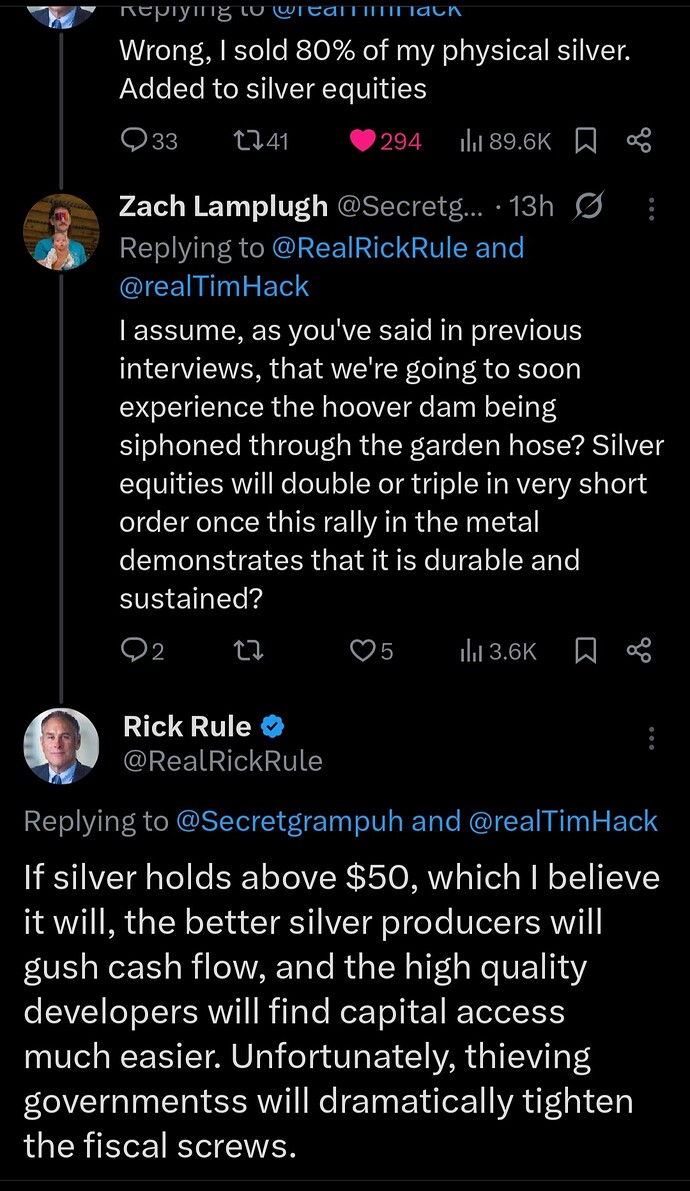Open overflow menu on Zach Lamplugh's reply
The height and width of the screenshot is (1191, 690).
click(652, 208)
